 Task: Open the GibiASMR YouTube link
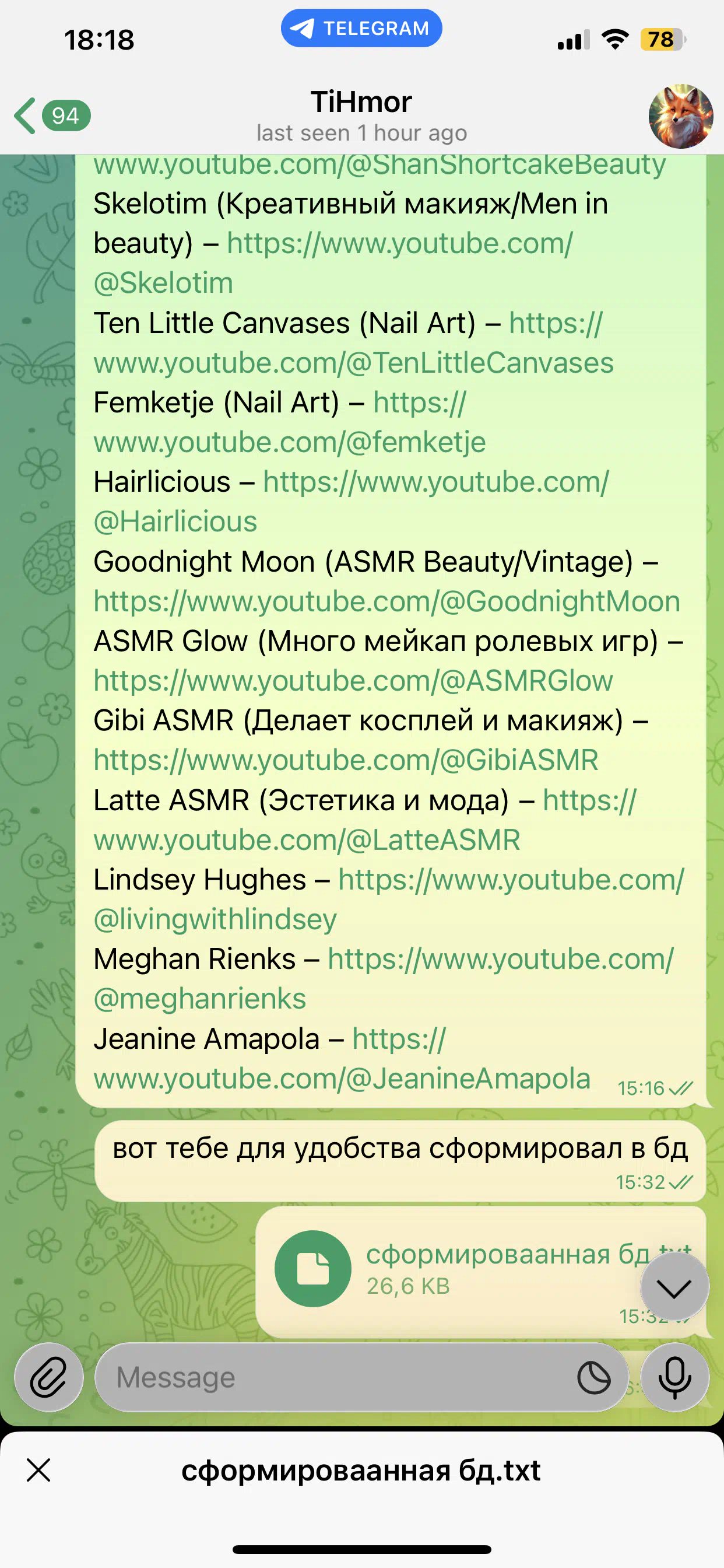(x=346, y=760)
